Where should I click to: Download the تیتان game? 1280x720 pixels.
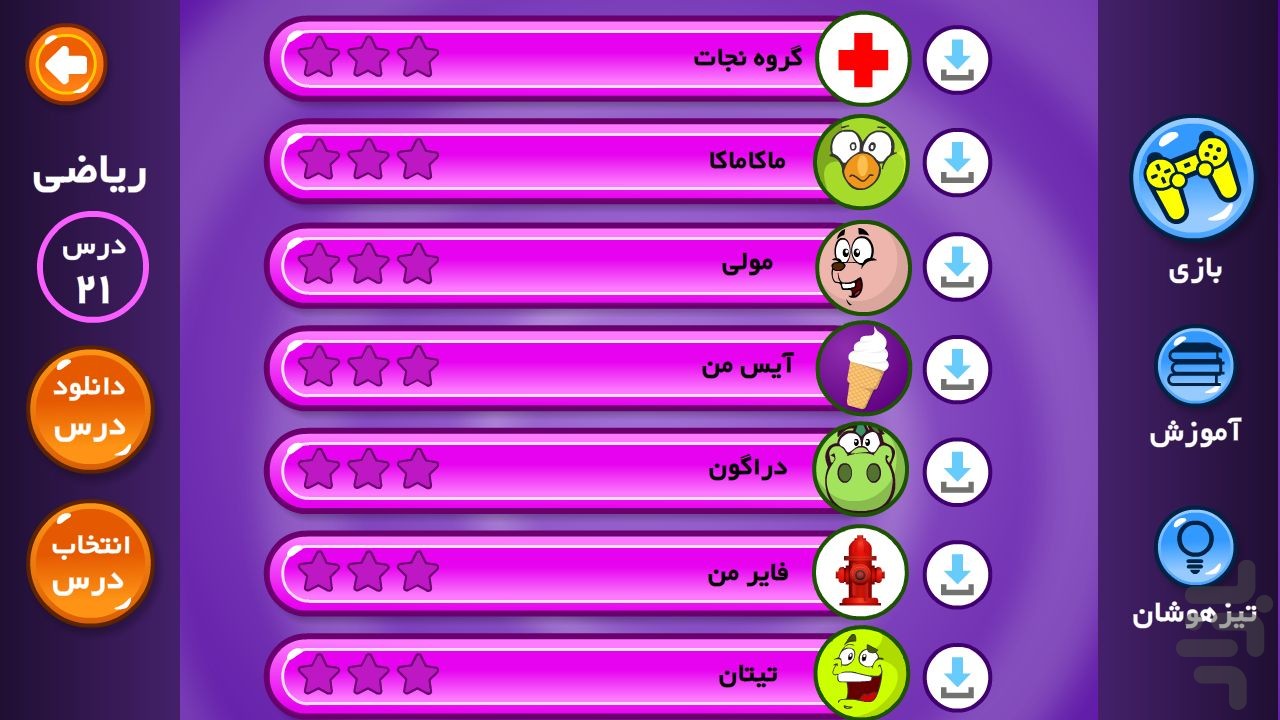[x=957, y=677]
